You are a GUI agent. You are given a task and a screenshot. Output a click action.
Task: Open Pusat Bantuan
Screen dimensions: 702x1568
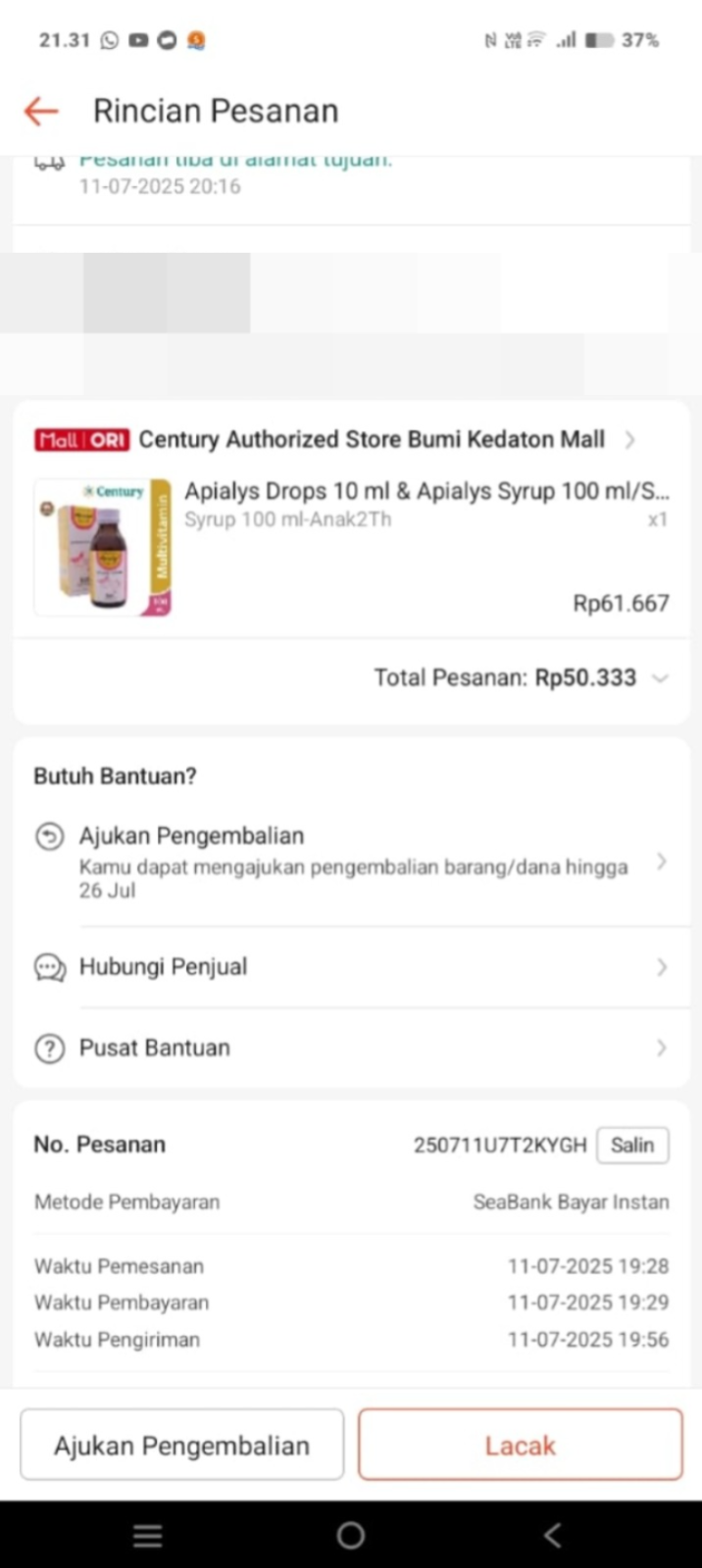(x=351, y=1048)
